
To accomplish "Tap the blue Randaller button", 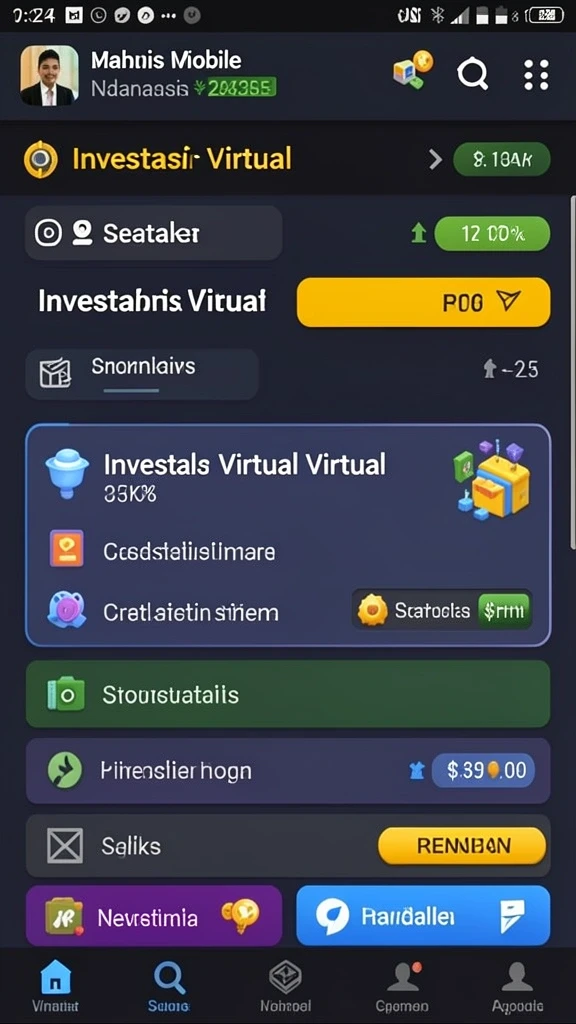I will tap(423, 916).
